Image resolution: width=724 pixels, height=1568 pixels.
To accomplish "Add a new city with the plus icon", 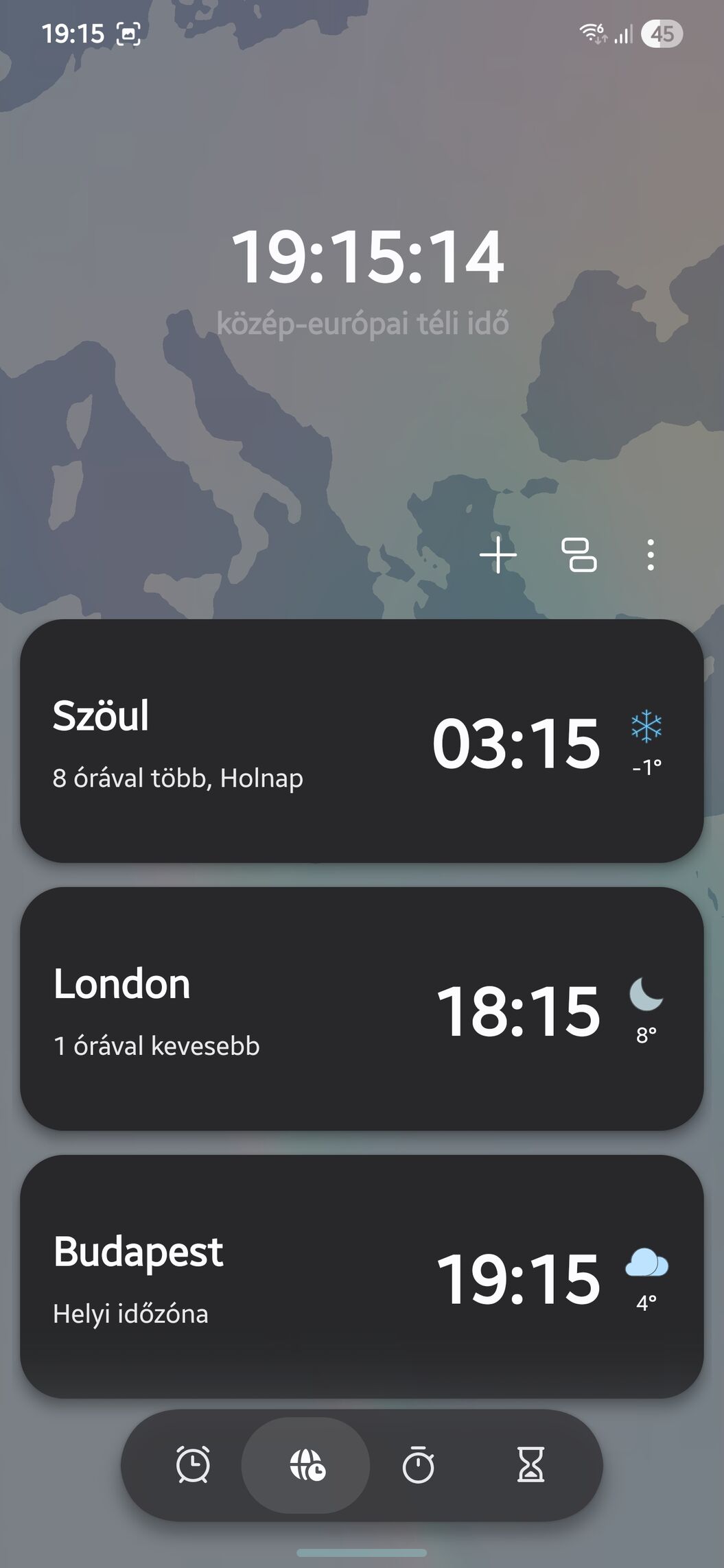I will 498,555.
